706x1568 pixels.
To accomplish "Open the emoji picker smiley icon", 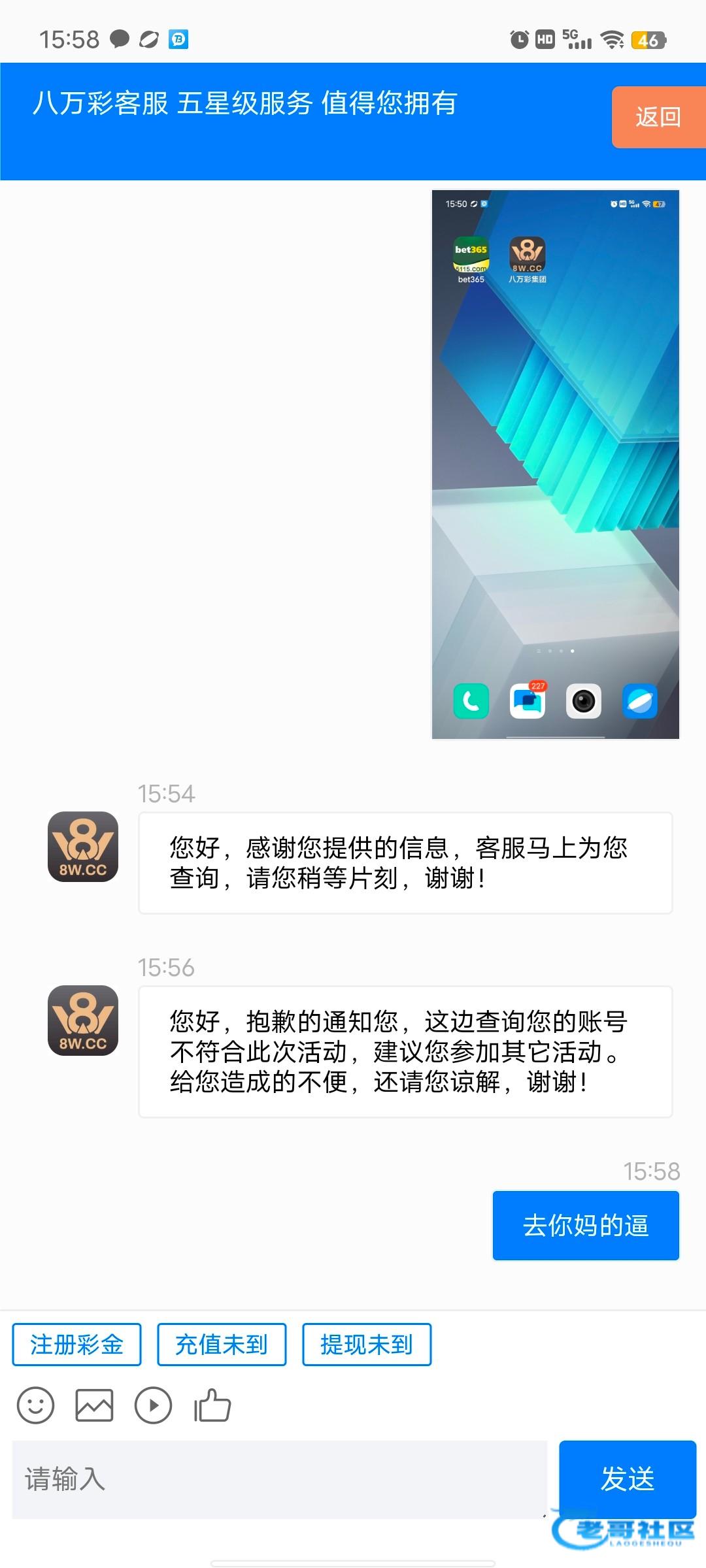I will click(x=35, y=1405).
